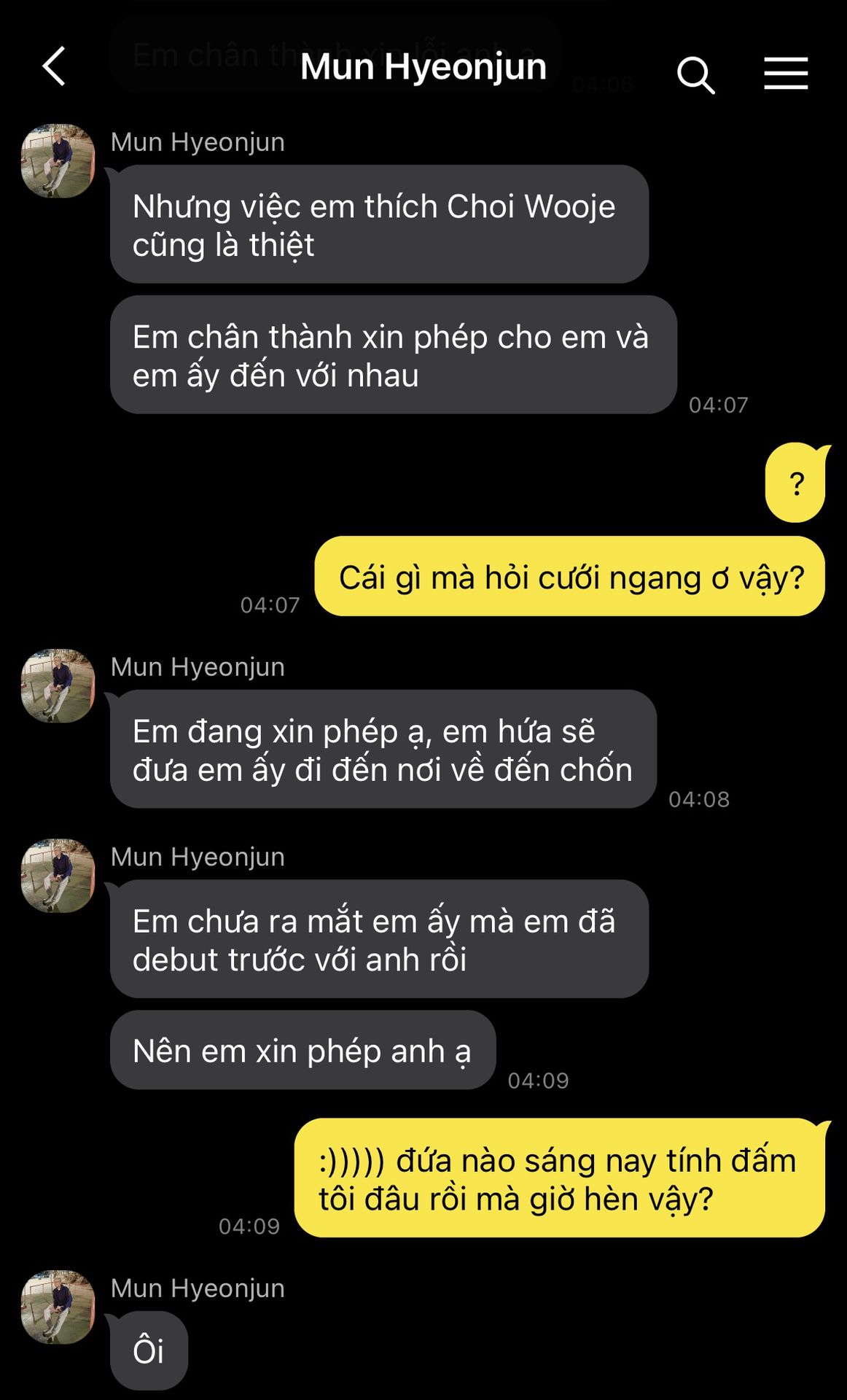
Task: Tap avatar beside 'Em chưa ra mắt' message
Action: 58,876
